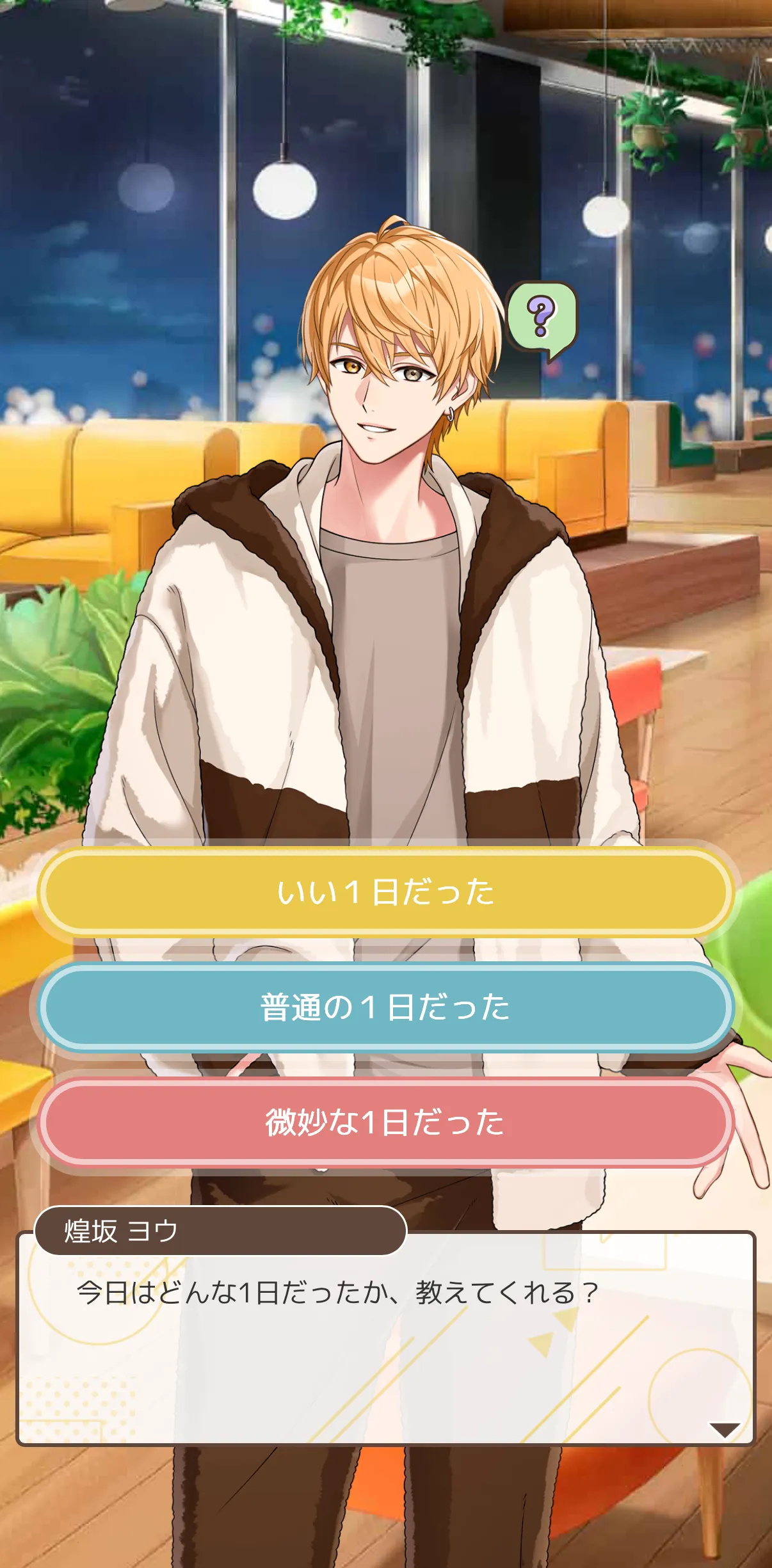Advance the dialogue with the down arrow
This screenshot has width=772, height=1568.
point(725,1430)
